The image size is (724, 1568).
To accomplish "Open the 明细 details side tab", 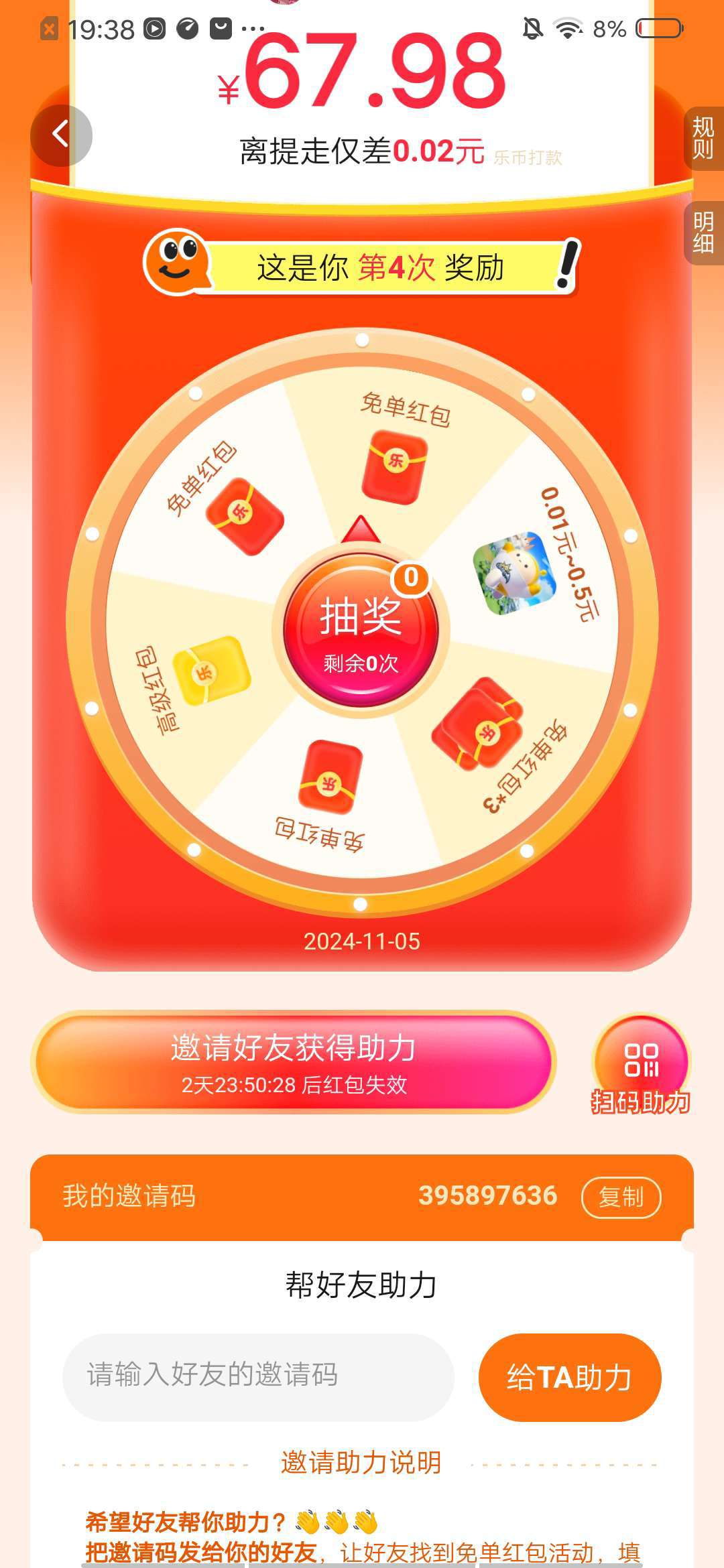I will tap(703, 233).
